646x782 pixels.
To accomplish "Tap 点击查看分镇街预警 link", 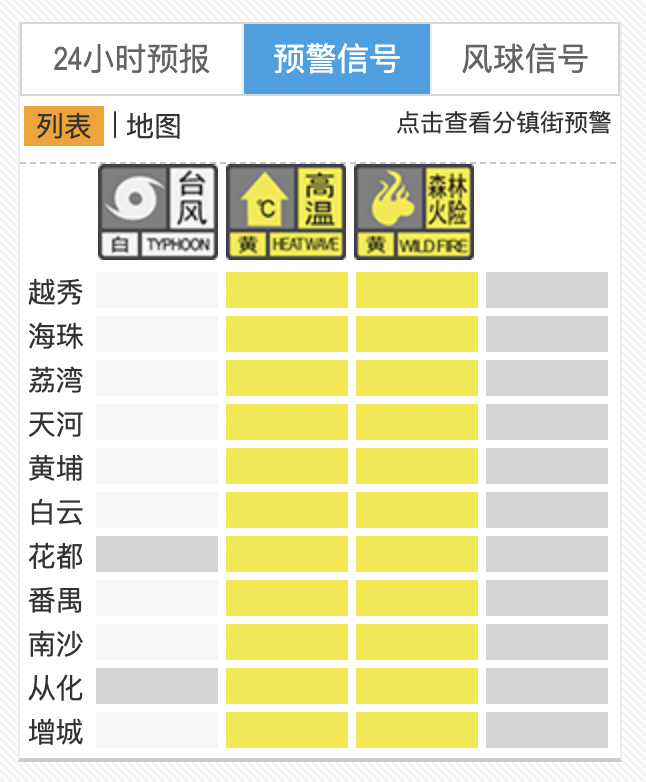I will click(x=503, y=123).
